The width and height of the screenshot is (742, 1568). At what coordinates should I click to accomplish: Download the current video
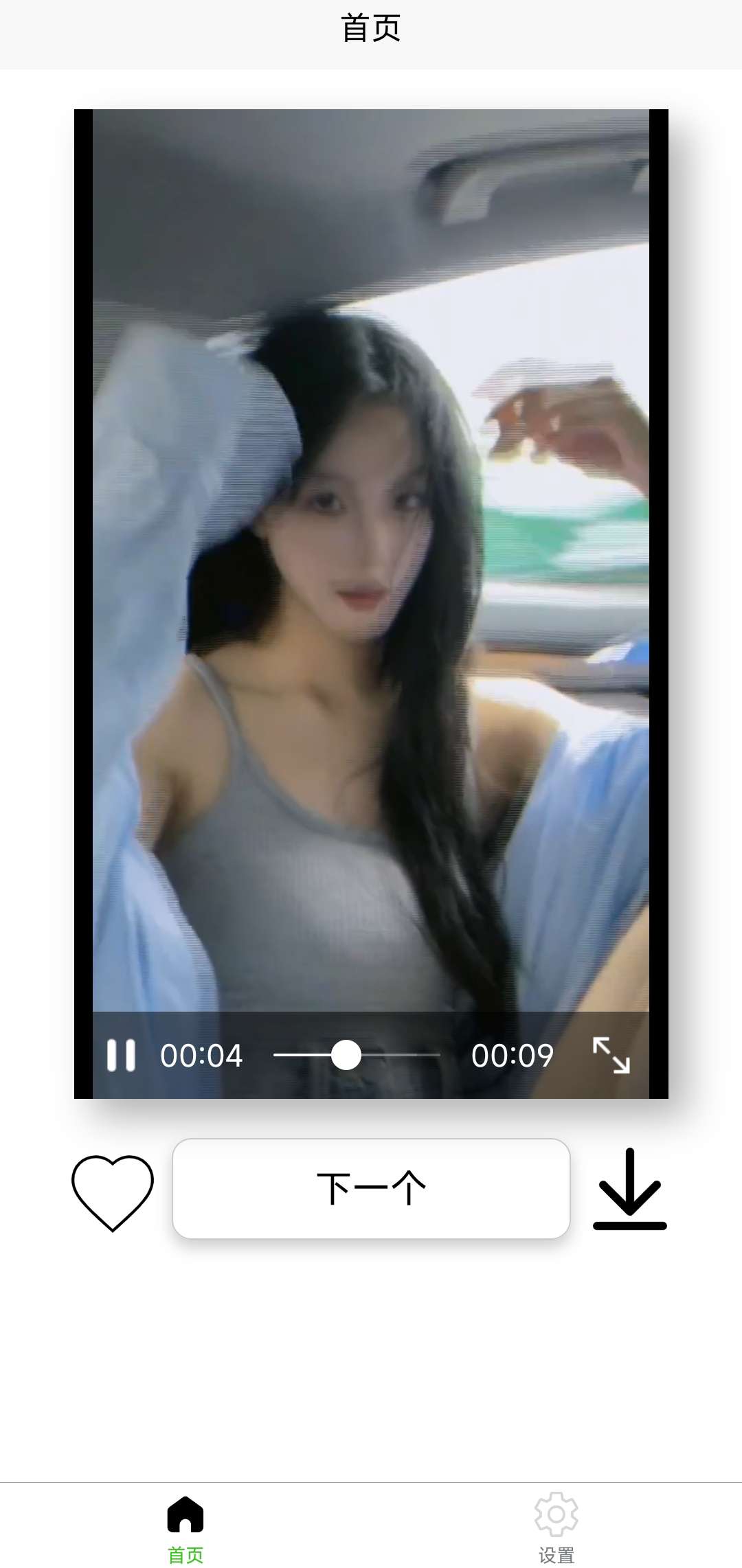[x=629, y=1189]
